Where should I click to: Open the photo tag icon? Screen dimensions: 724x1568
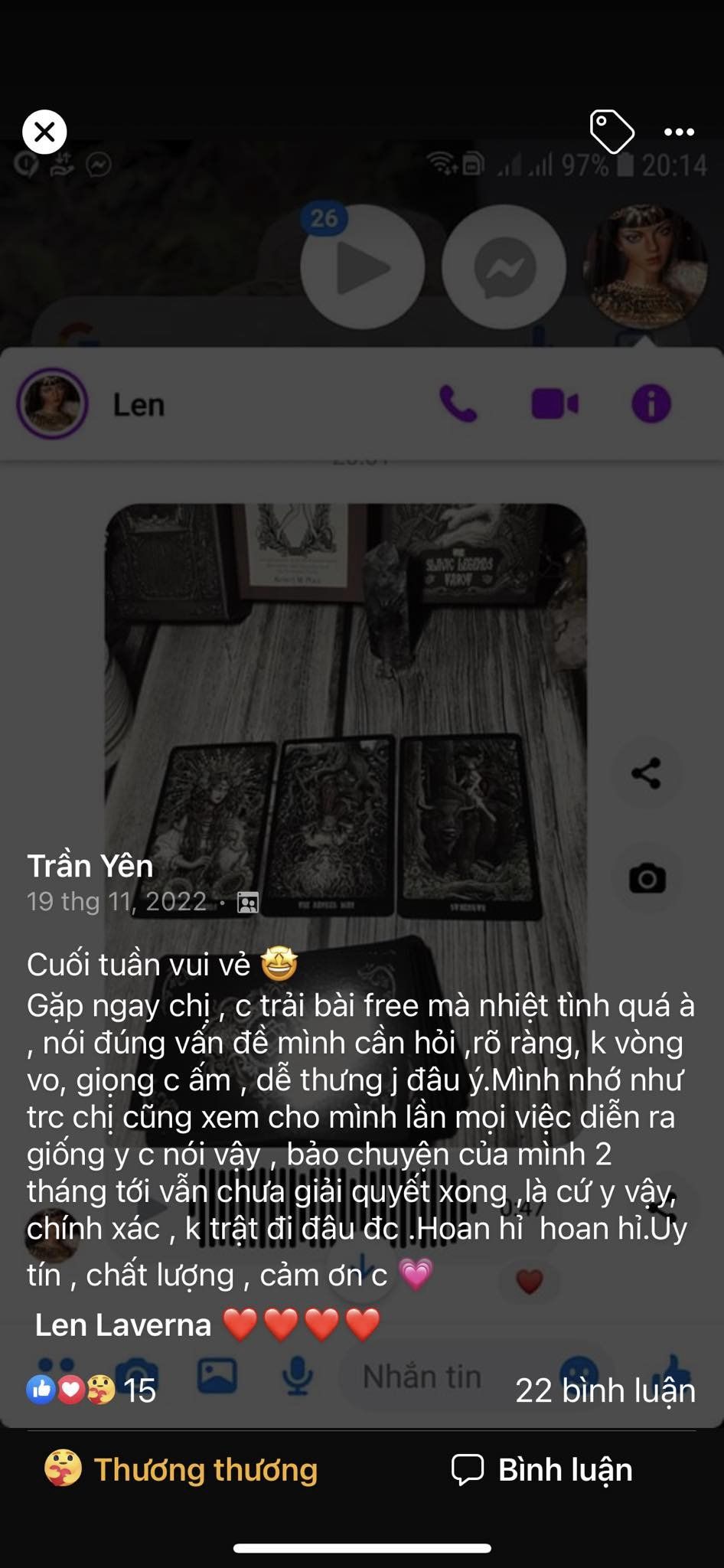(611, 132)
